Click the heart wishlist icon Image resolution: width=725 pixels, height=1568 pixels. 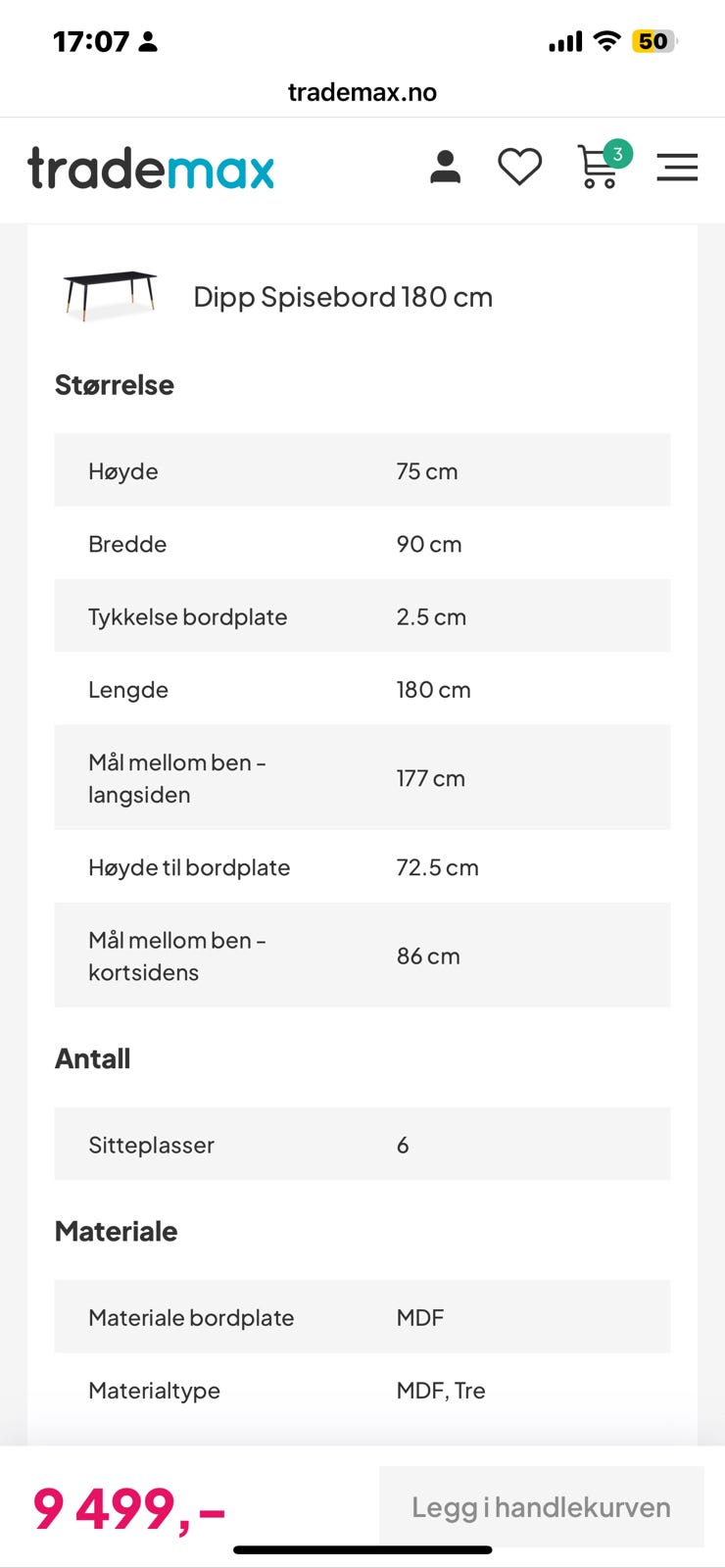(x=521, y=167)
